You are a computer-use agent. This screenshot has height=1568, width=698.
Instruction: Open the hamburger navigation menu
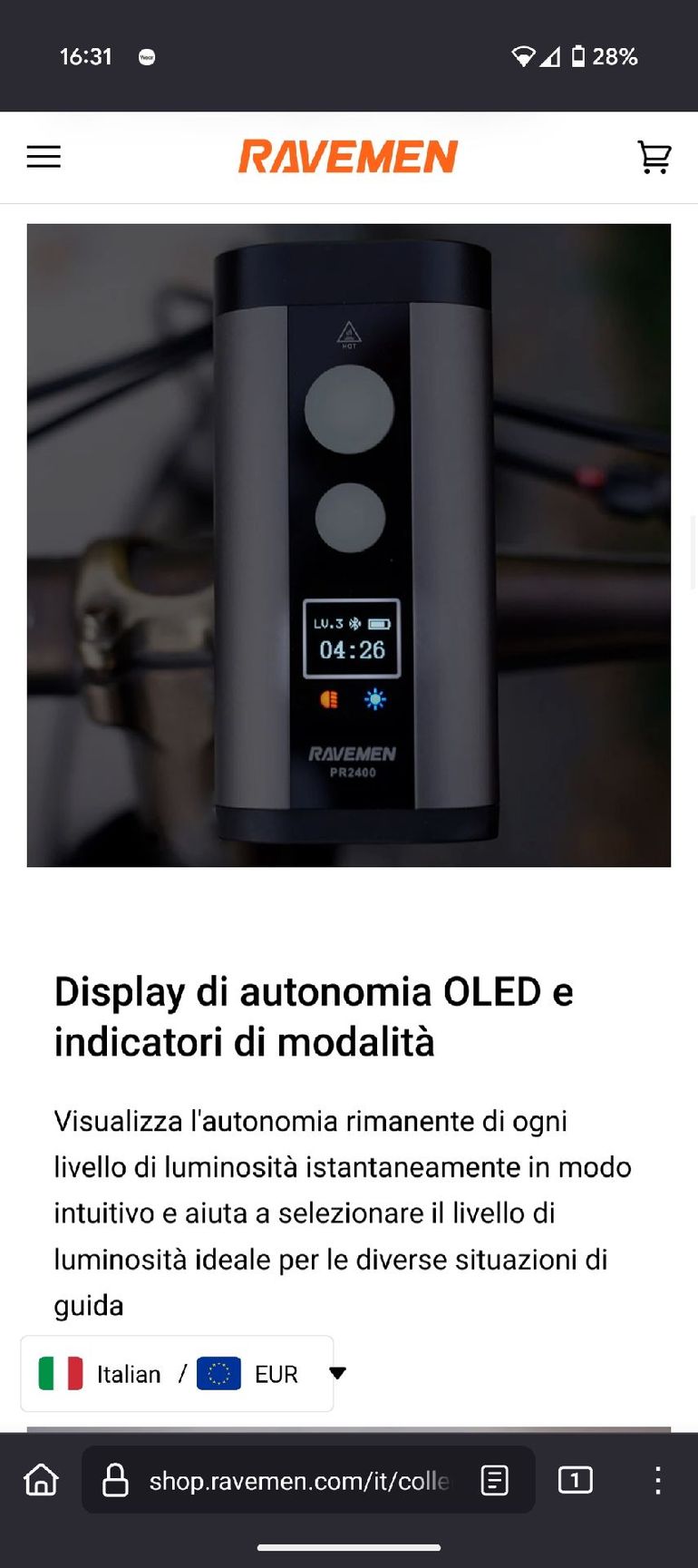44,157
